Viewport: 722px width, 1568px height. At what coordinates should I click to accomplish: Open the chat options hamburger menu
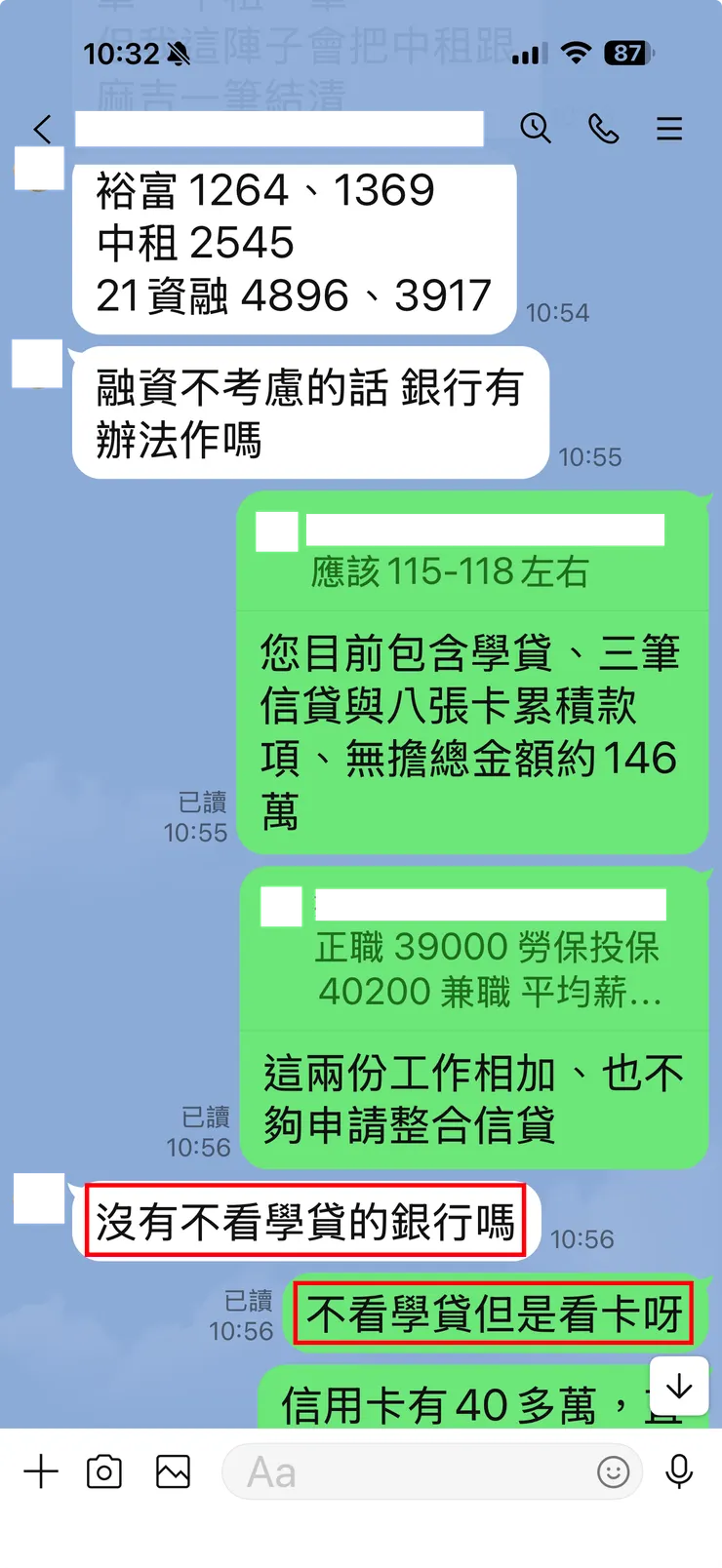click(669, 128)
